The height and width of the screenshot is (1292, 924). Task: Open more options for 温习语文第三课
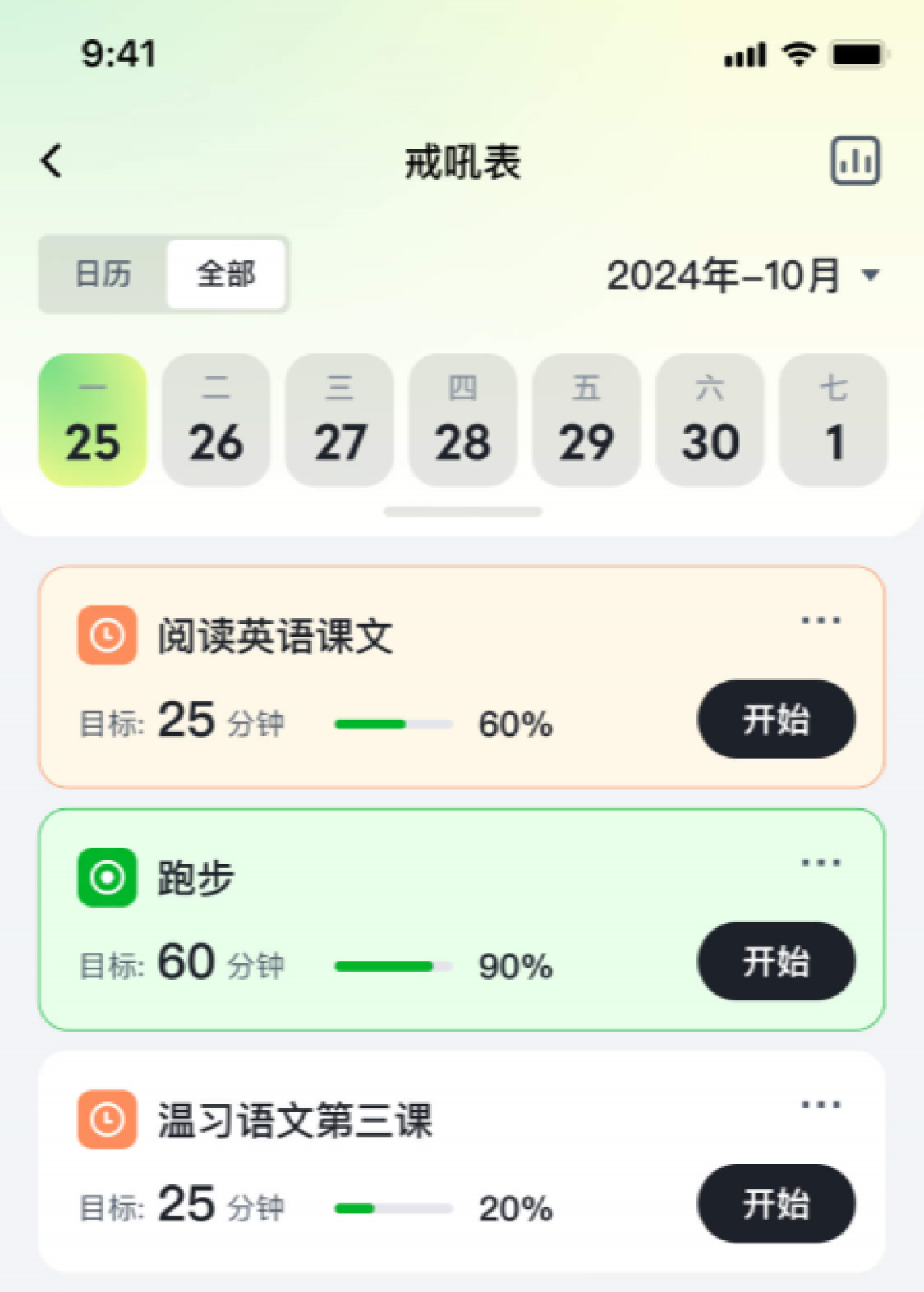point(821,1105)
